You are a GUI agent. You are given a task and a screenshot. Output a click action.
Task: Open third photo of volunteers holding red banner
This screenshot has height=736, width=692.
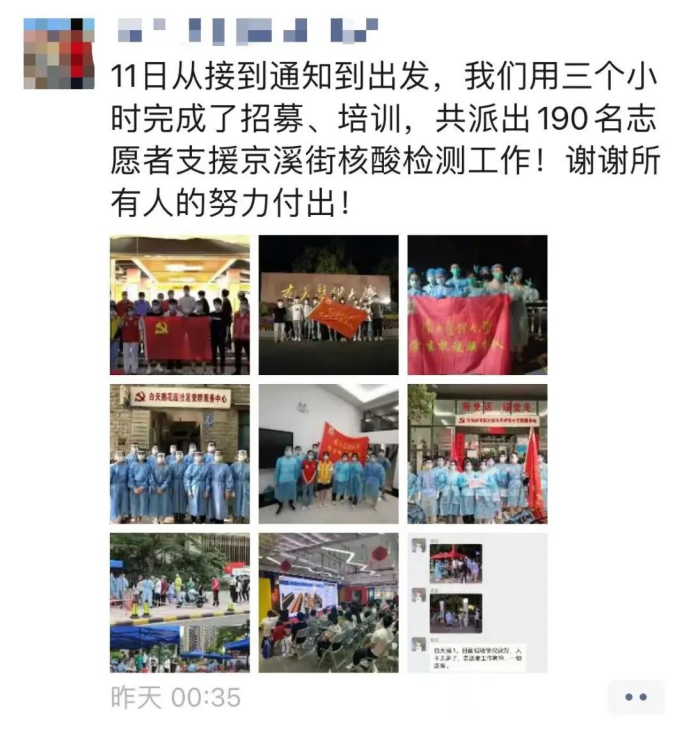[477, 305]
